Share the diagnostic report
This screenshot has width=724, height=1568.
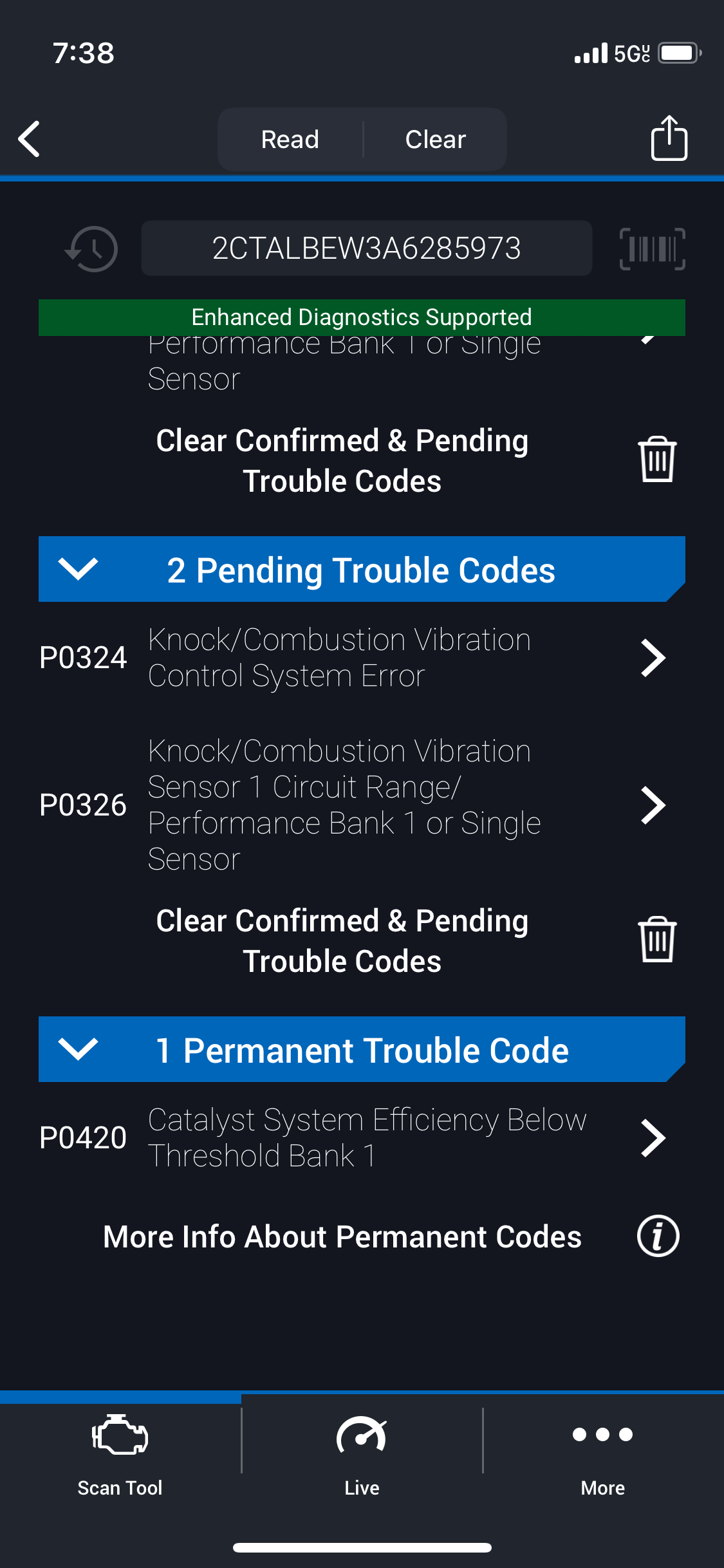[x=669, y=138]
